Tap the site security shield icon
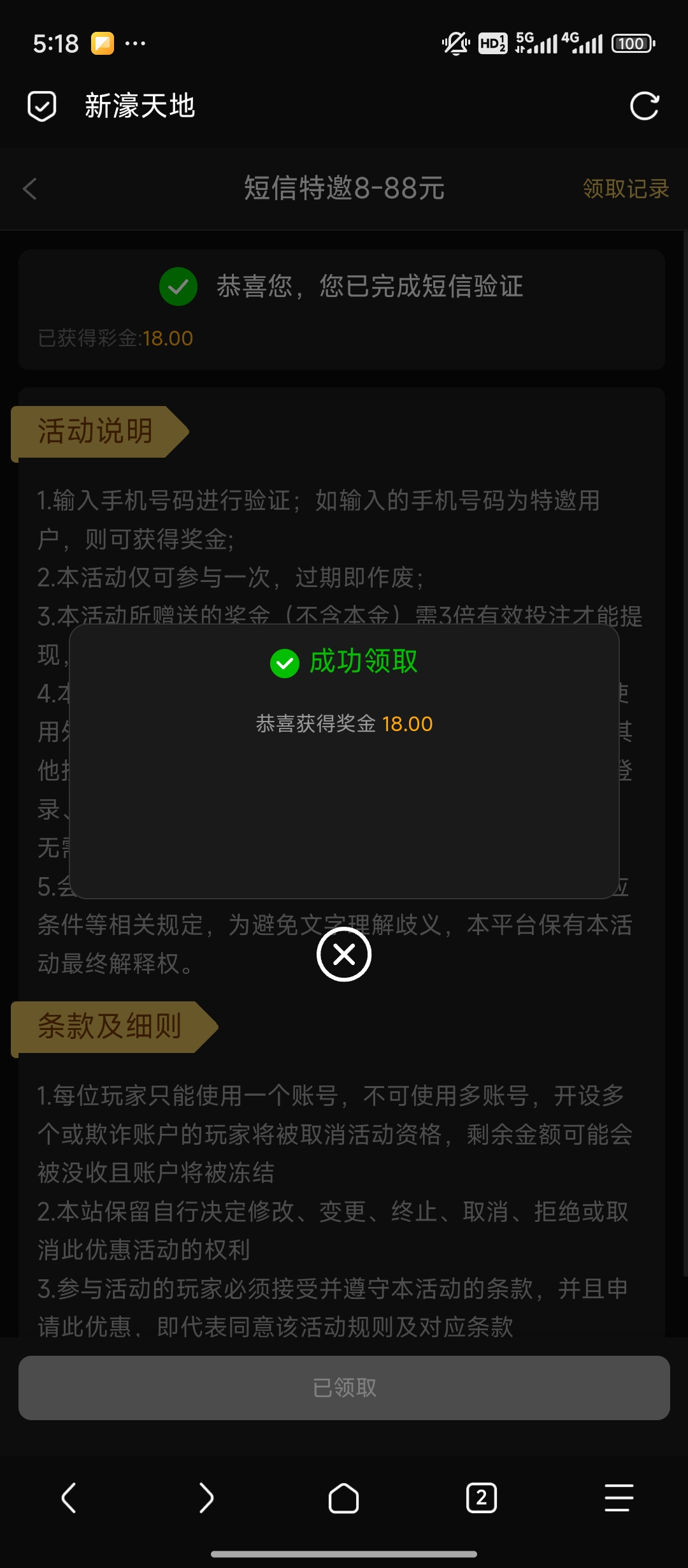Image resolution: width=688 pixels, height=1568 pixels. tap(42, 106)
